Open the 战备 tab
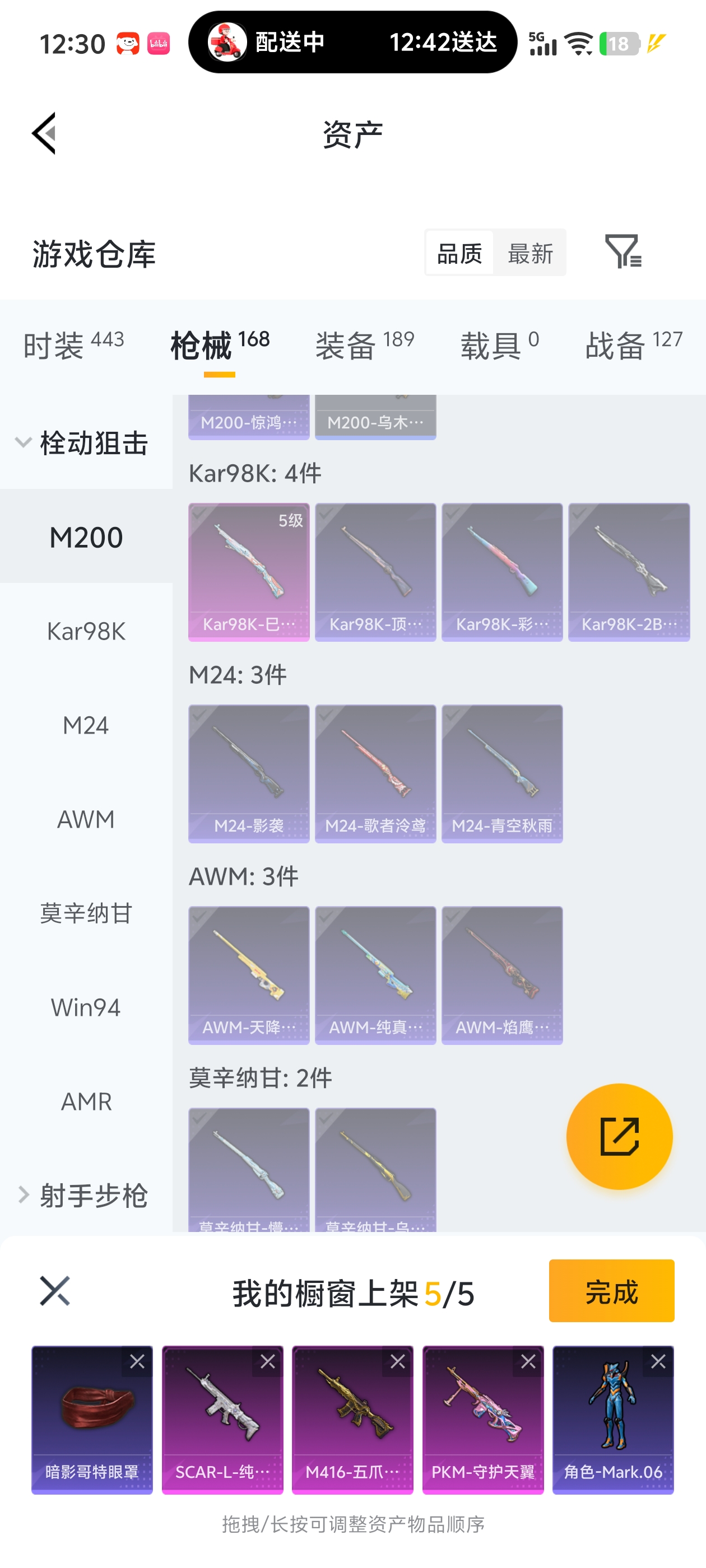The width and height of the screenshot is (706, 1568). click(633, 345)
